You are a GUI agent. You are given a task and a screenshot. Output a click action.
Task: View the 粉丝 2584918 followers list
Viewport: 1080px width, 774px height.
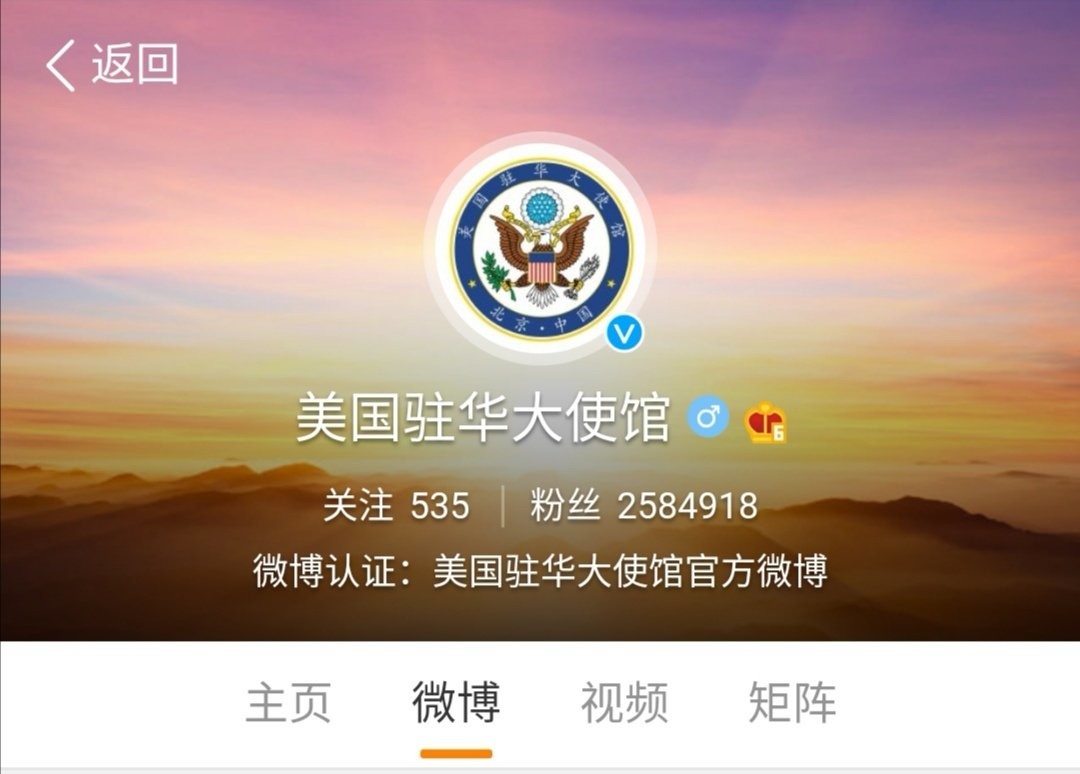point(644,506)
